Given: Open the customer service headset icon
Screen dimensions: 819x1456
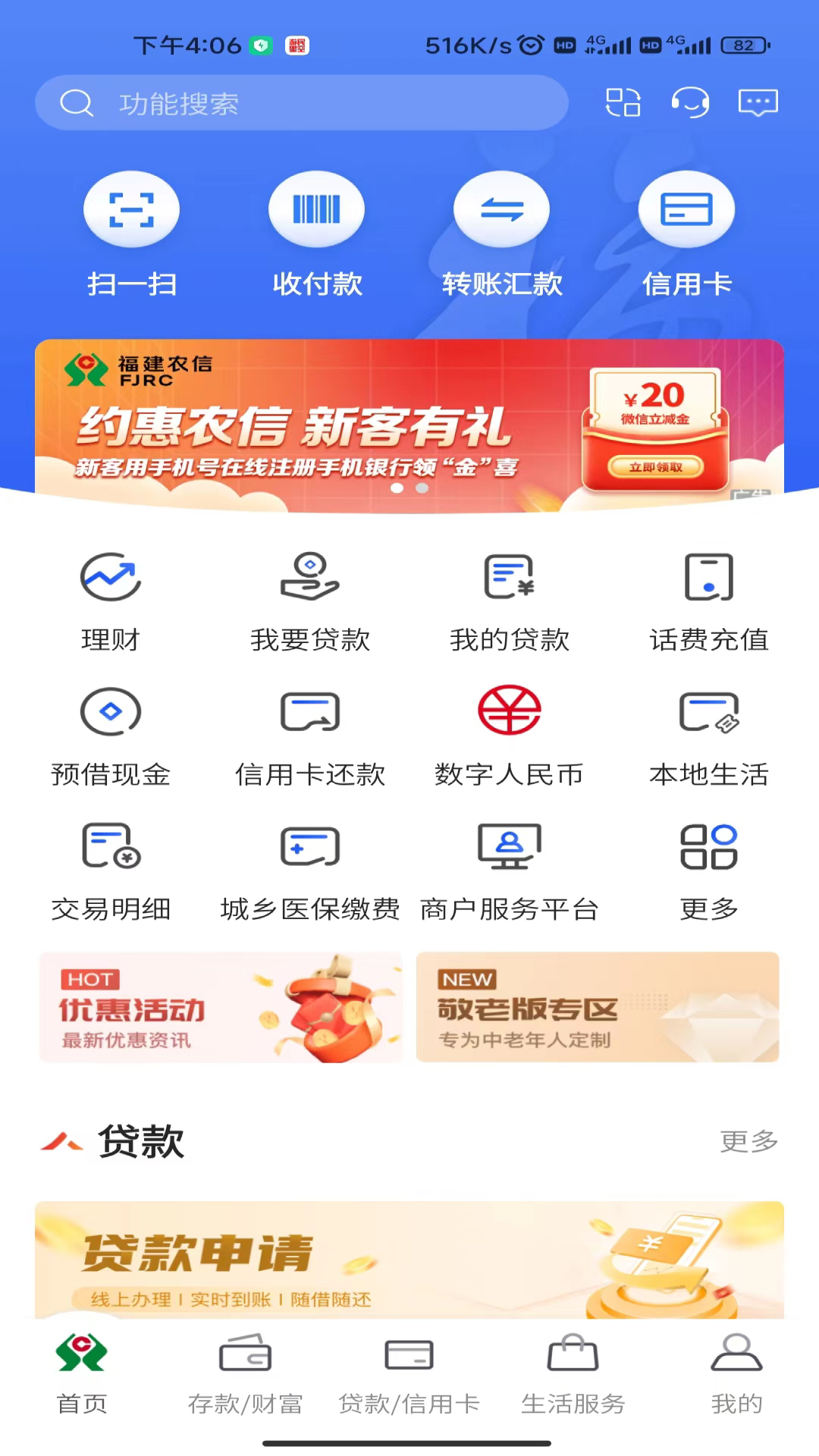Looking at the screenshot, I should point(690,102).
